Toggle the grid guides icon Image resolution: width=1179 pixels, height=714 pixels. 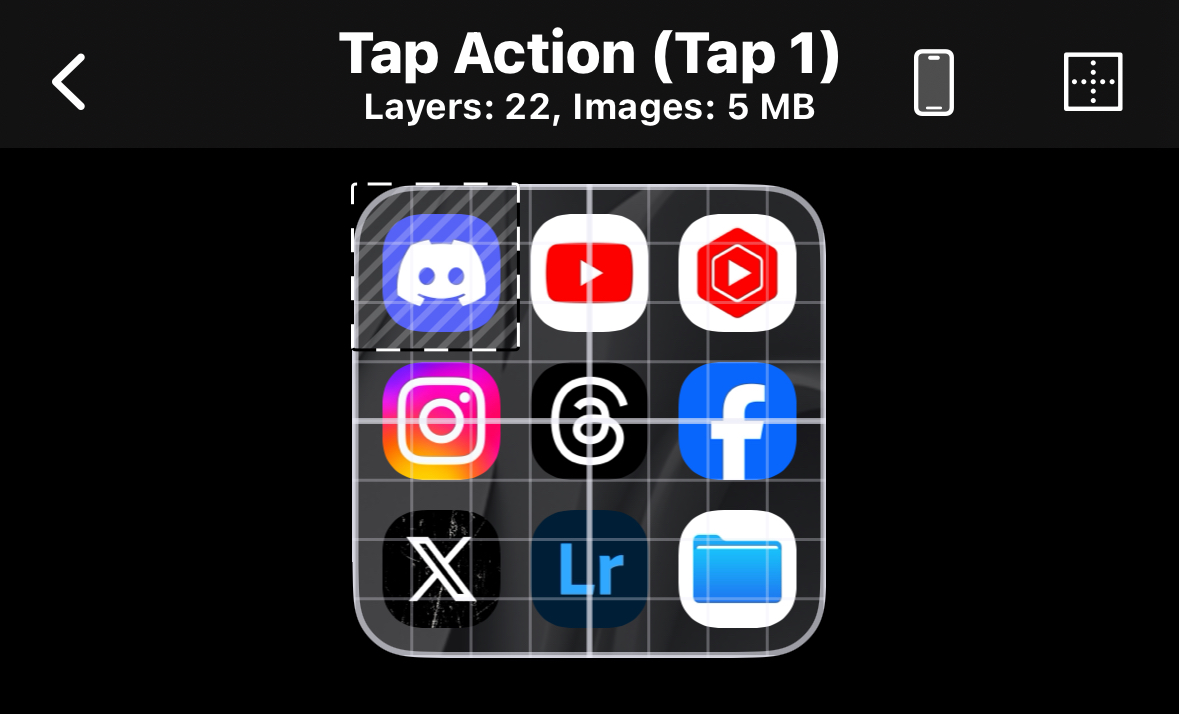point(1092,82)
